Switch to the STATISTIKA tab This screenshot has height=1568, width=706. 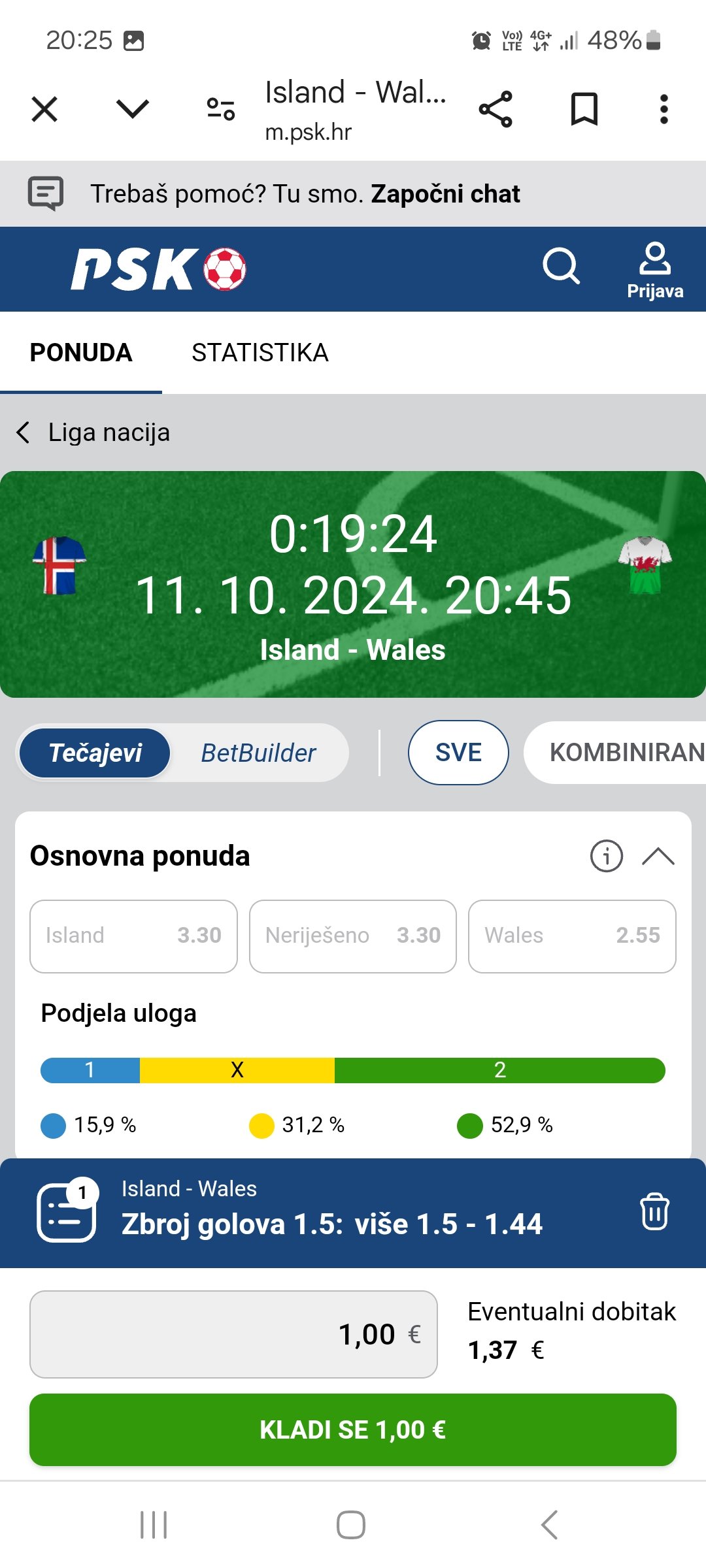[x=260, y=353]
